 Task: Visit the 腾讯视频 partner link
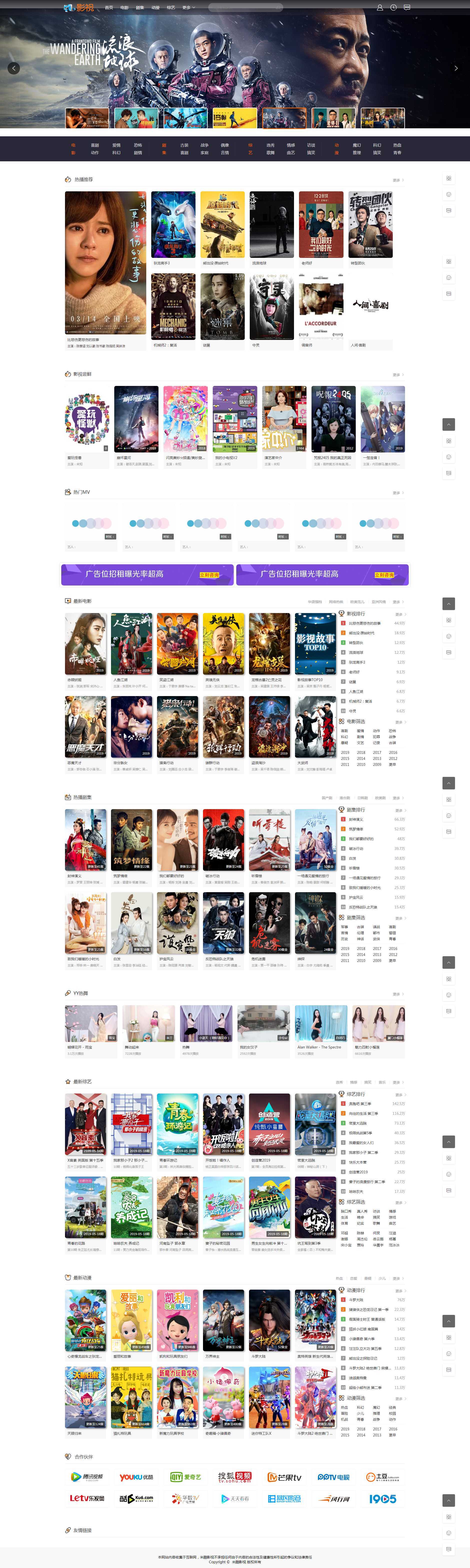pyautogui.click(x=86, y=1477)
